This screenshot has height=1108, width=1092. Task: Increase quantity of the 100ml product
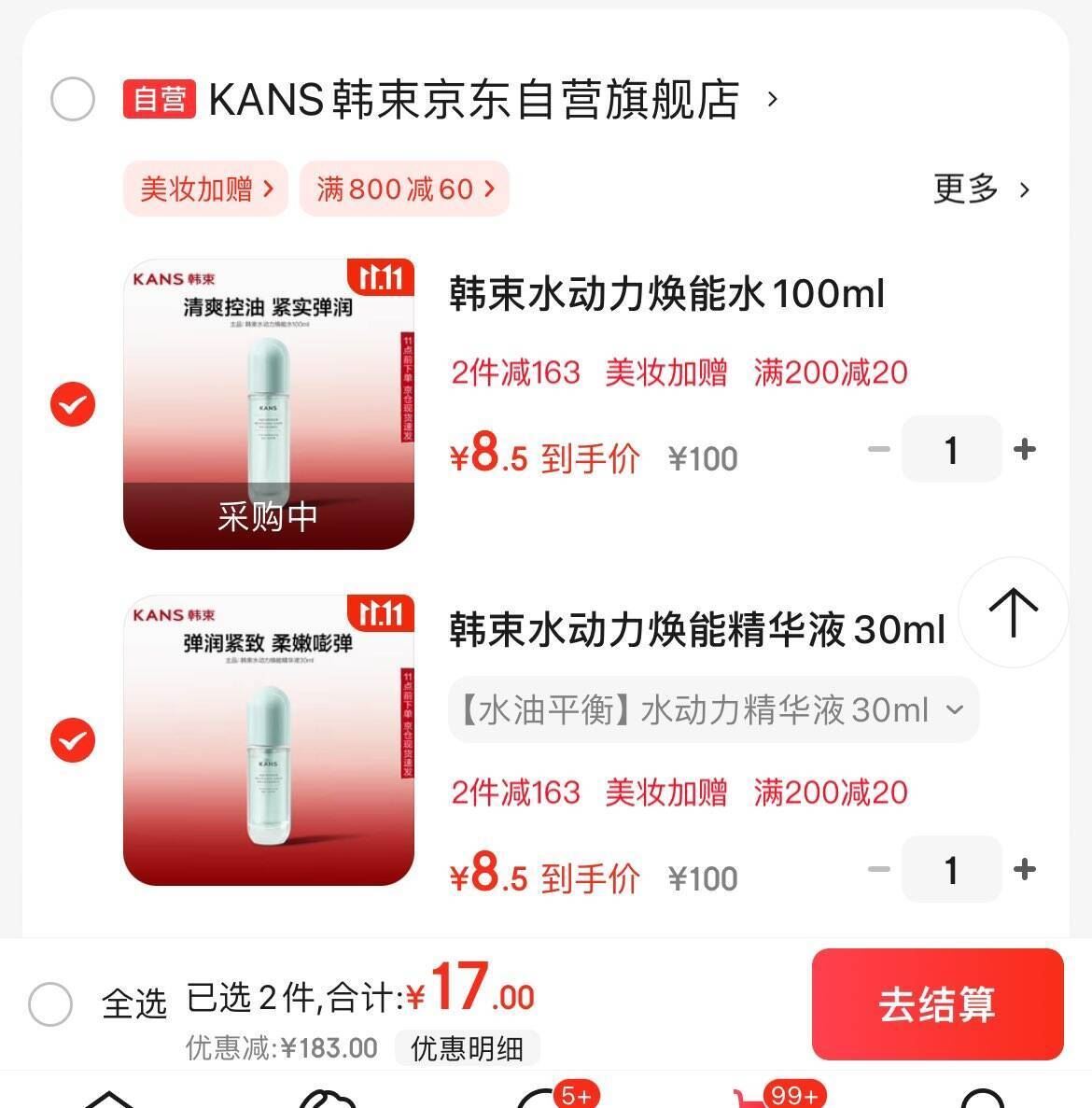click(1025, 450)
